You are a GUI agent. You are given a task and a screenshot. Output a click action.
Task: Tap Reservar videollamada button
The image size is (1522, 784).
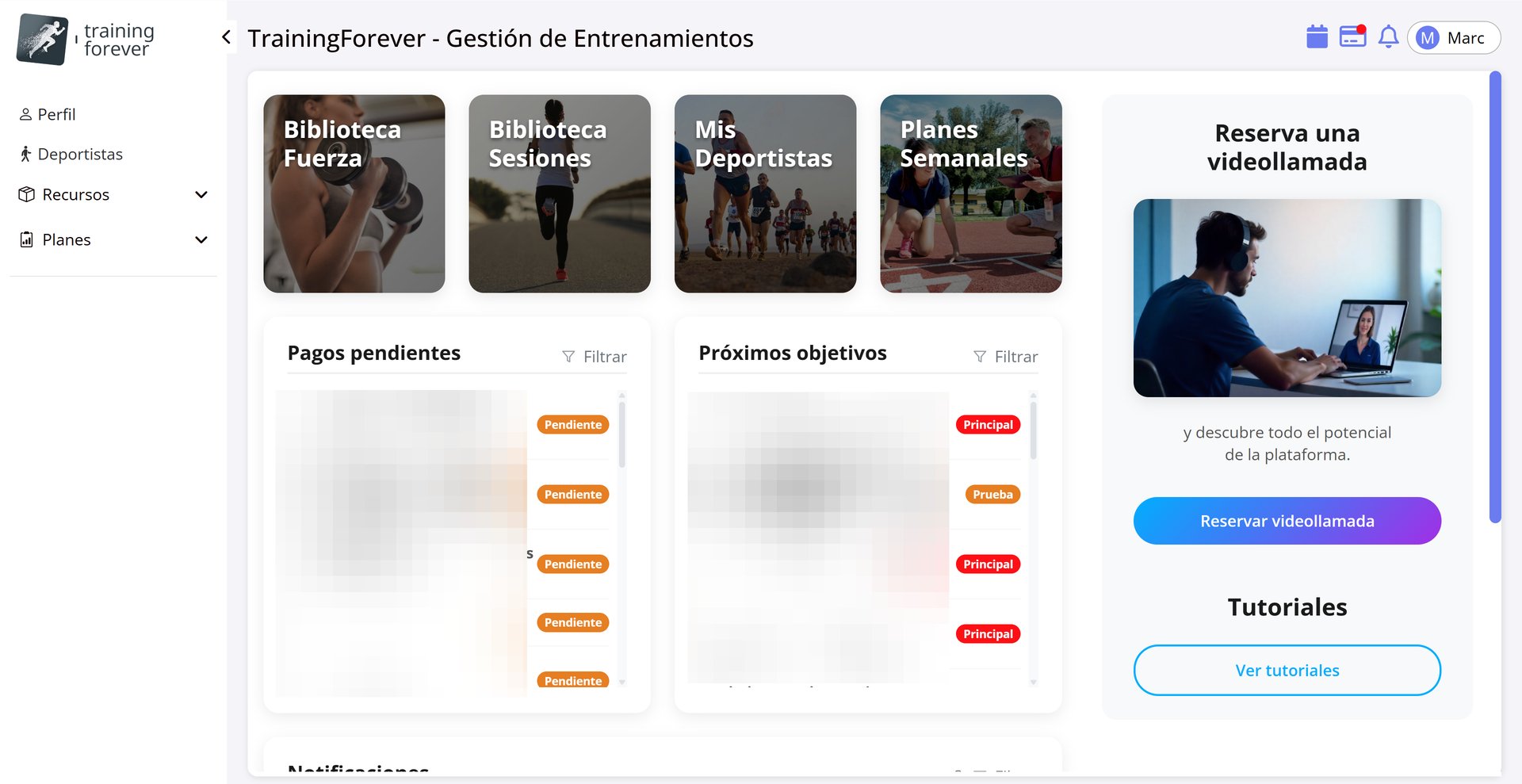[x=1287, y=521]
